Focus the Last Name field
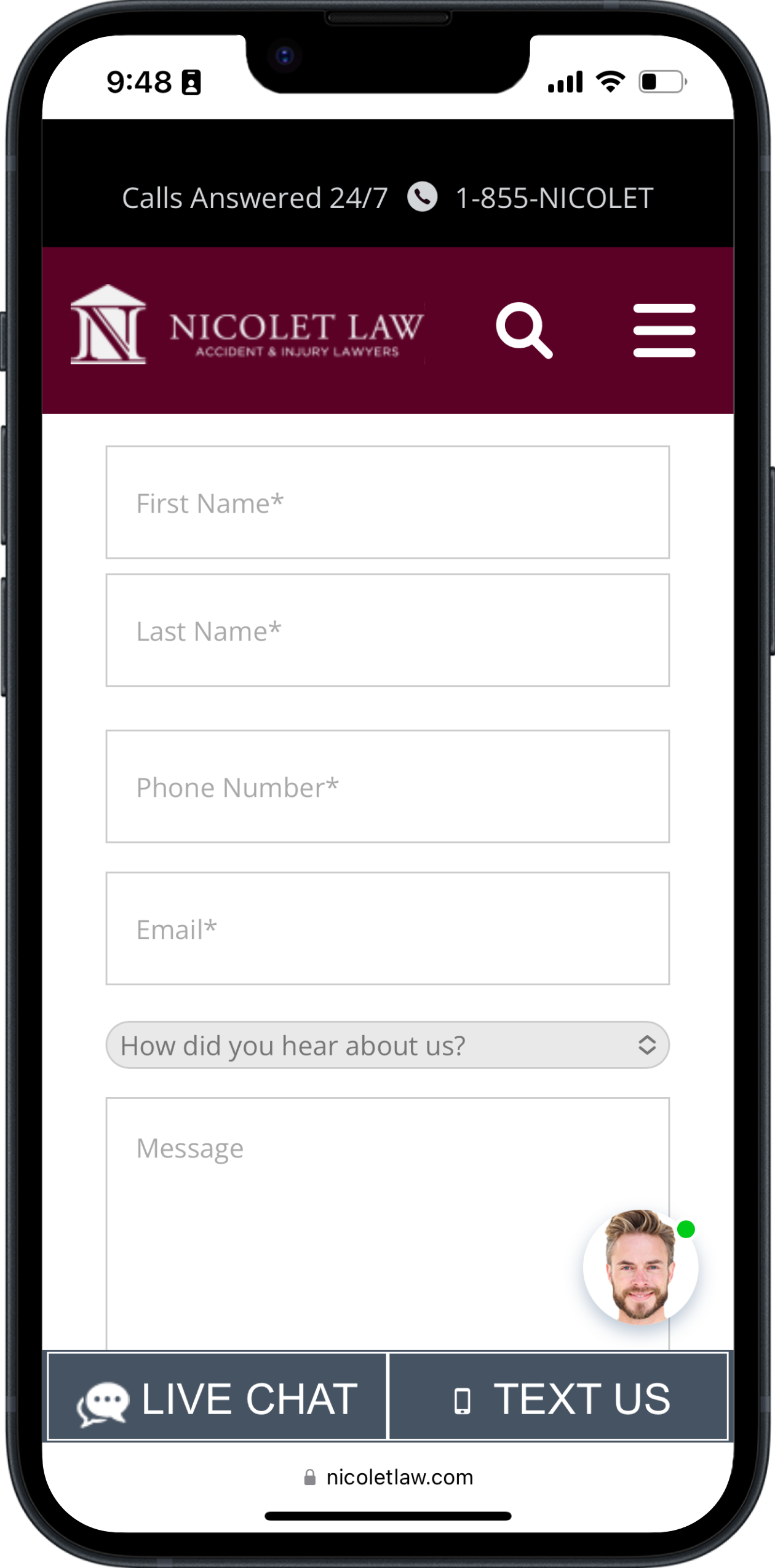Screen dimensions: 775x1568 387,630
